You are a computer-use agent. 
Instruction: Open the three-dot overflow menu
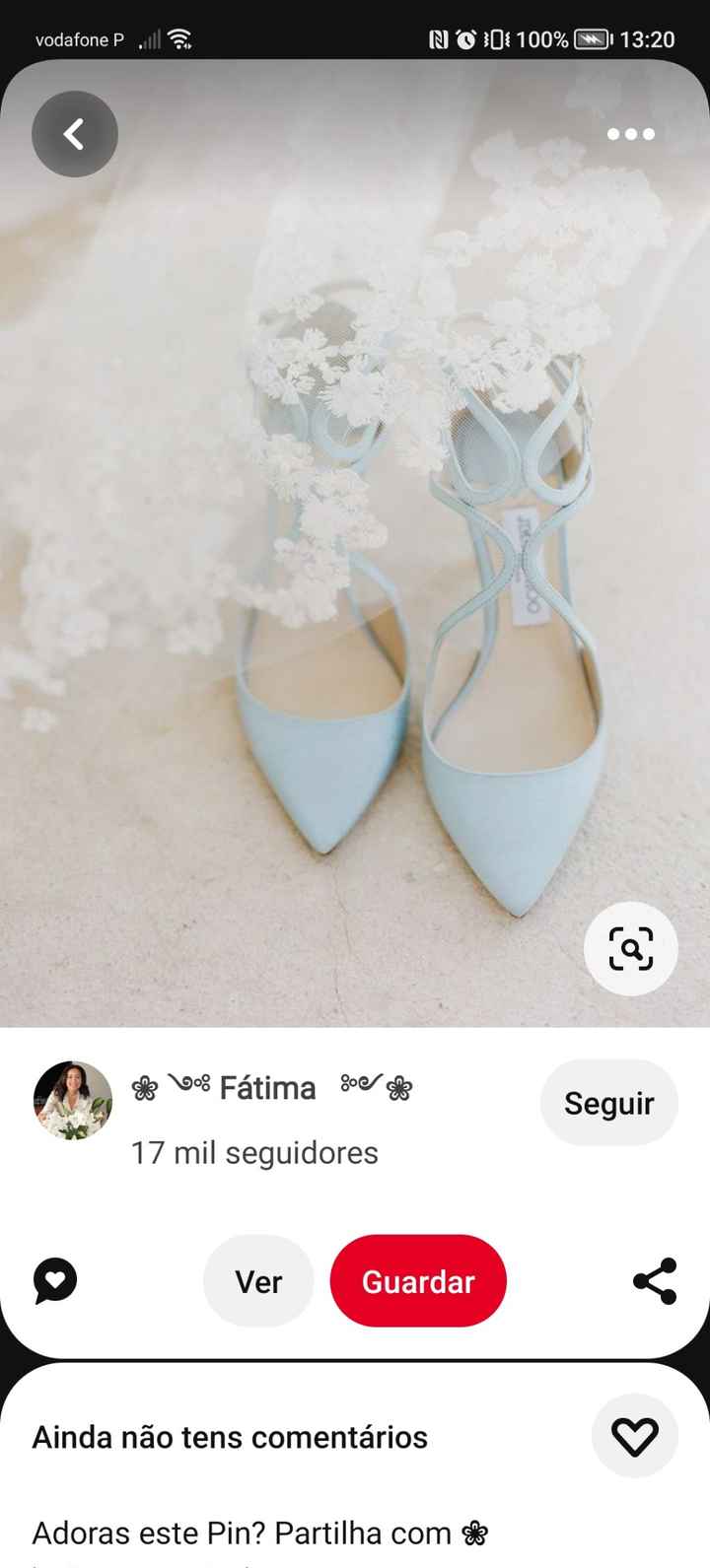(629, 134)
